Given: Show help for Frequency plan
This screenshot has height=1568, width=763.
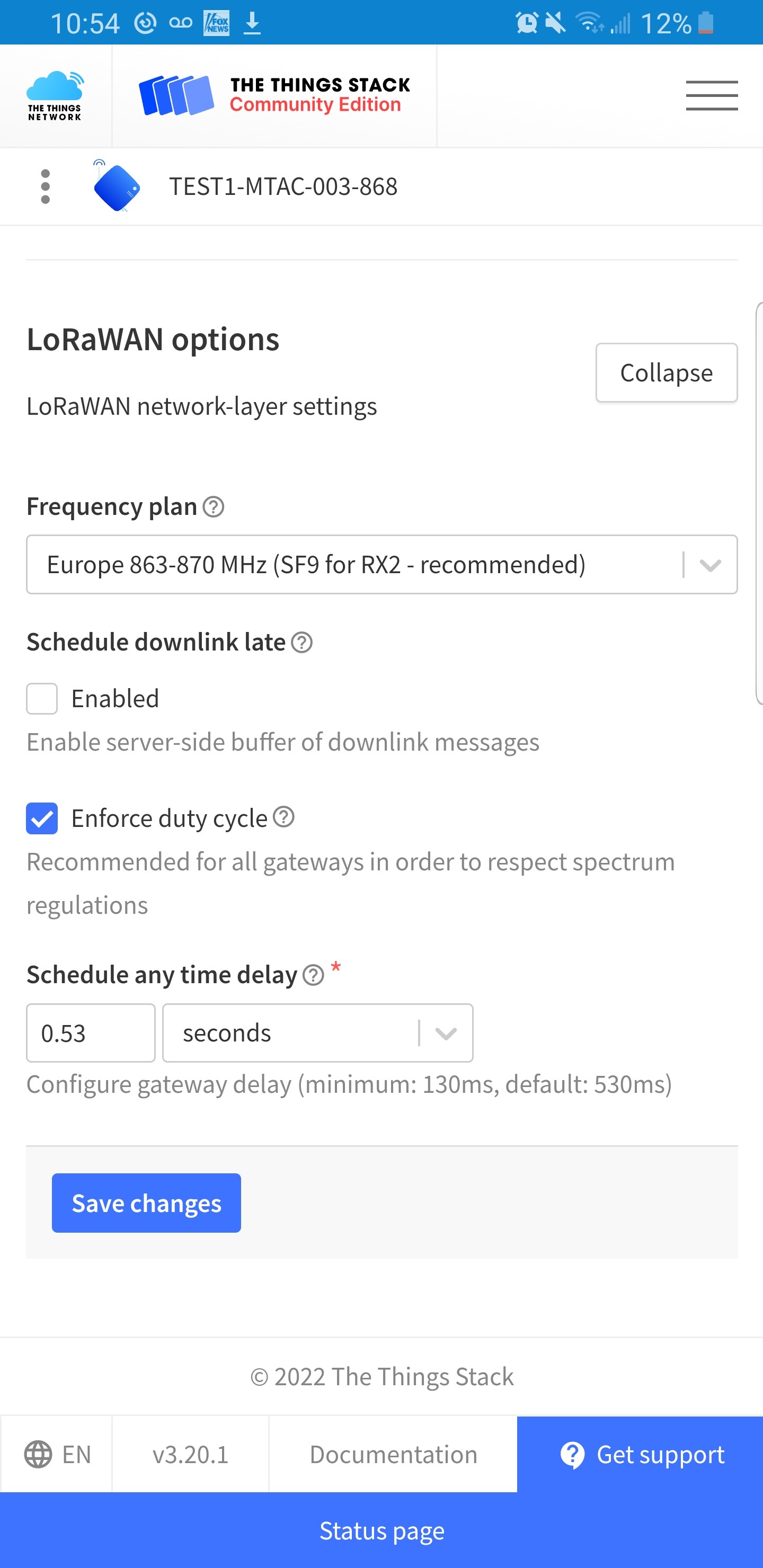Looking at the screenshot, I should click(x=213, y=506).
